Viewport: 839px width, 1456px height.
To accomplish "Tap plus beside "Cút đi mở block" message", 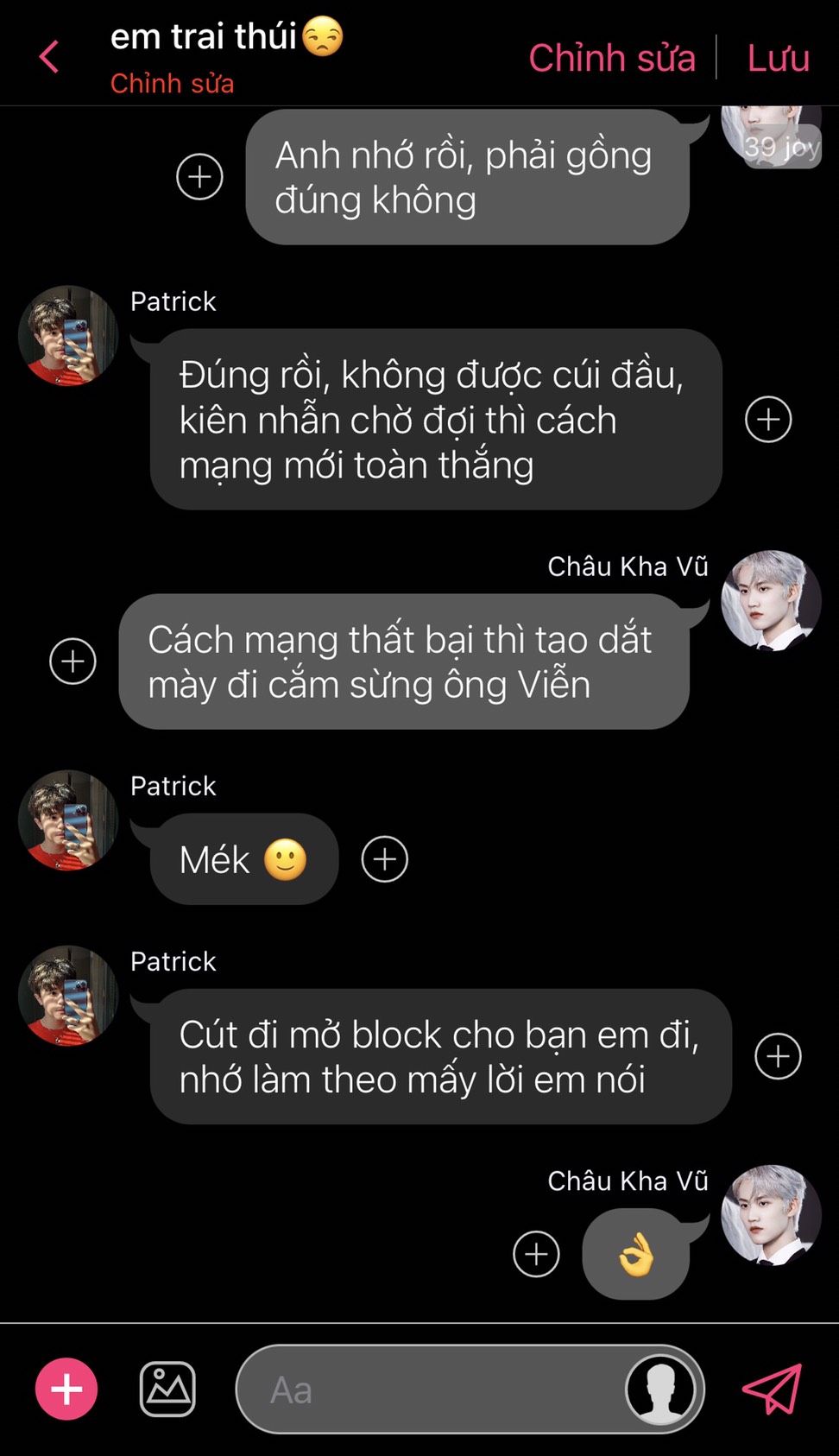I will point(778,1056).
